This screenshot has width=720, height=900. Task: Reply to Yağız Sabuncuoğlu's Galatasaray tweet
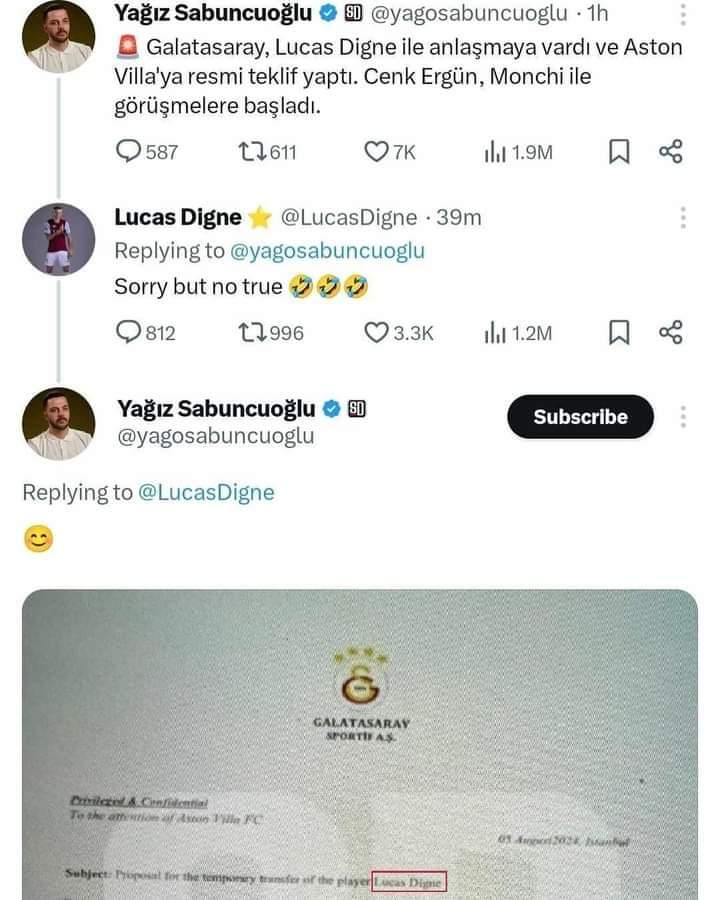pyautogui.click(x=130, y=151)
